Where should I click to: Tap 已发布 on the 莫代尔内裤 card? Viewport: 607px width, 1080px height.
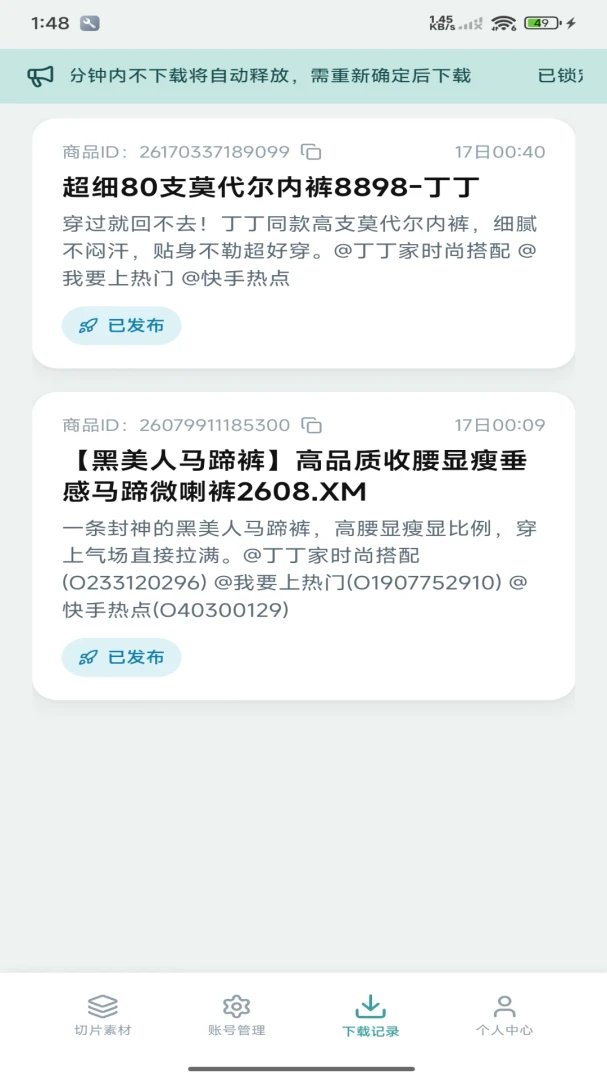click(x=121, y=326)
